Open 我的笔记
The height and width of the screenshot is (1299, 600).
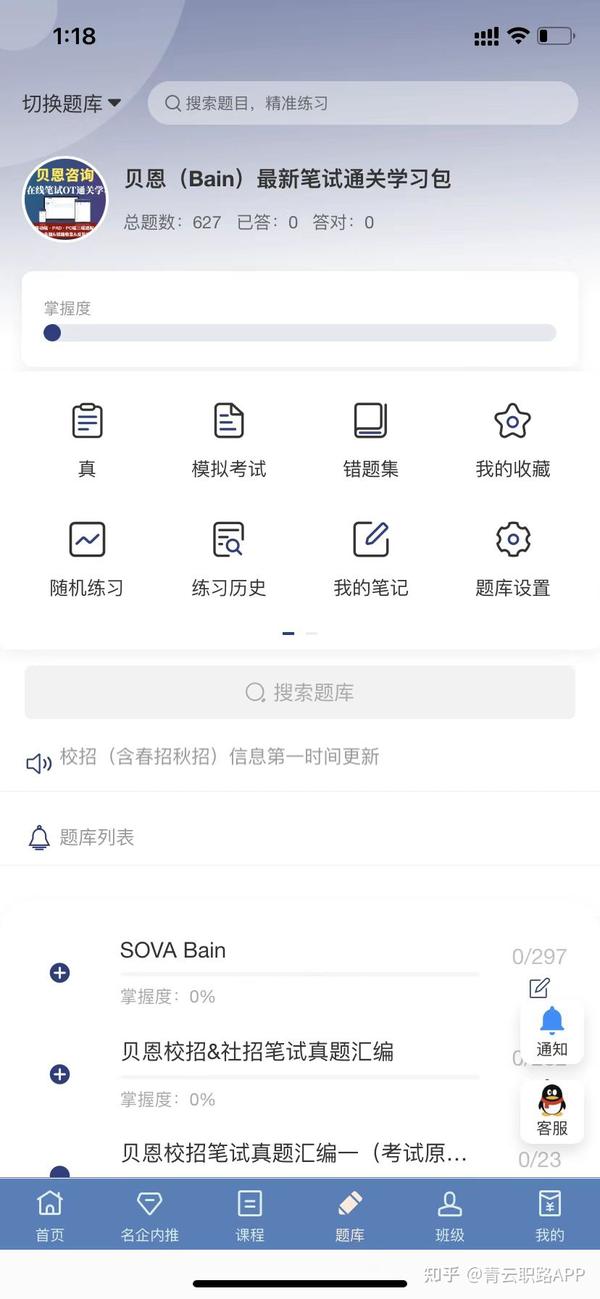point(371,559)
